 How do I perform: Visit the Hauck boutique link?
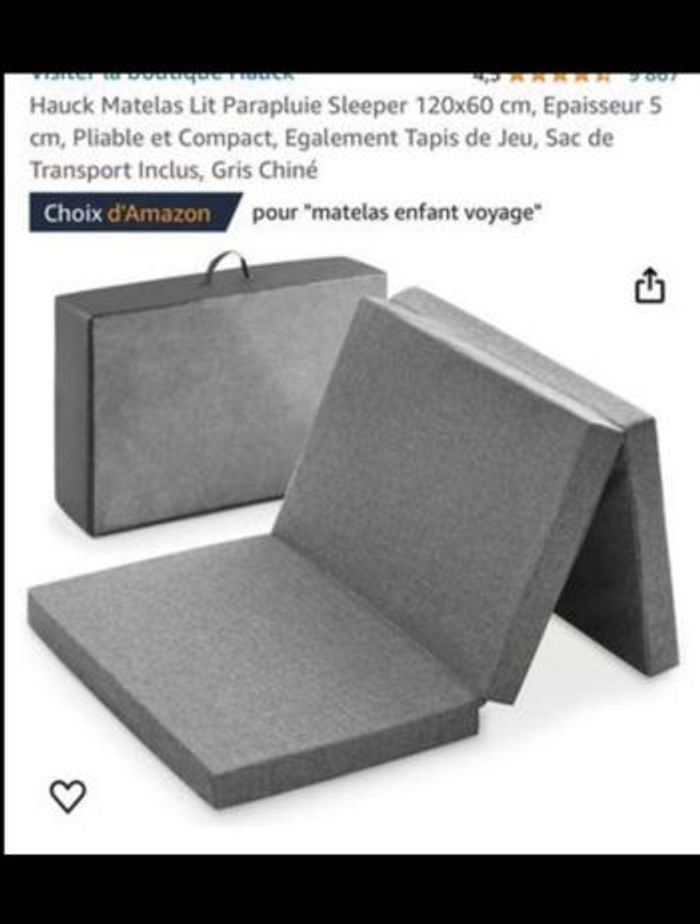pos(162,76)
